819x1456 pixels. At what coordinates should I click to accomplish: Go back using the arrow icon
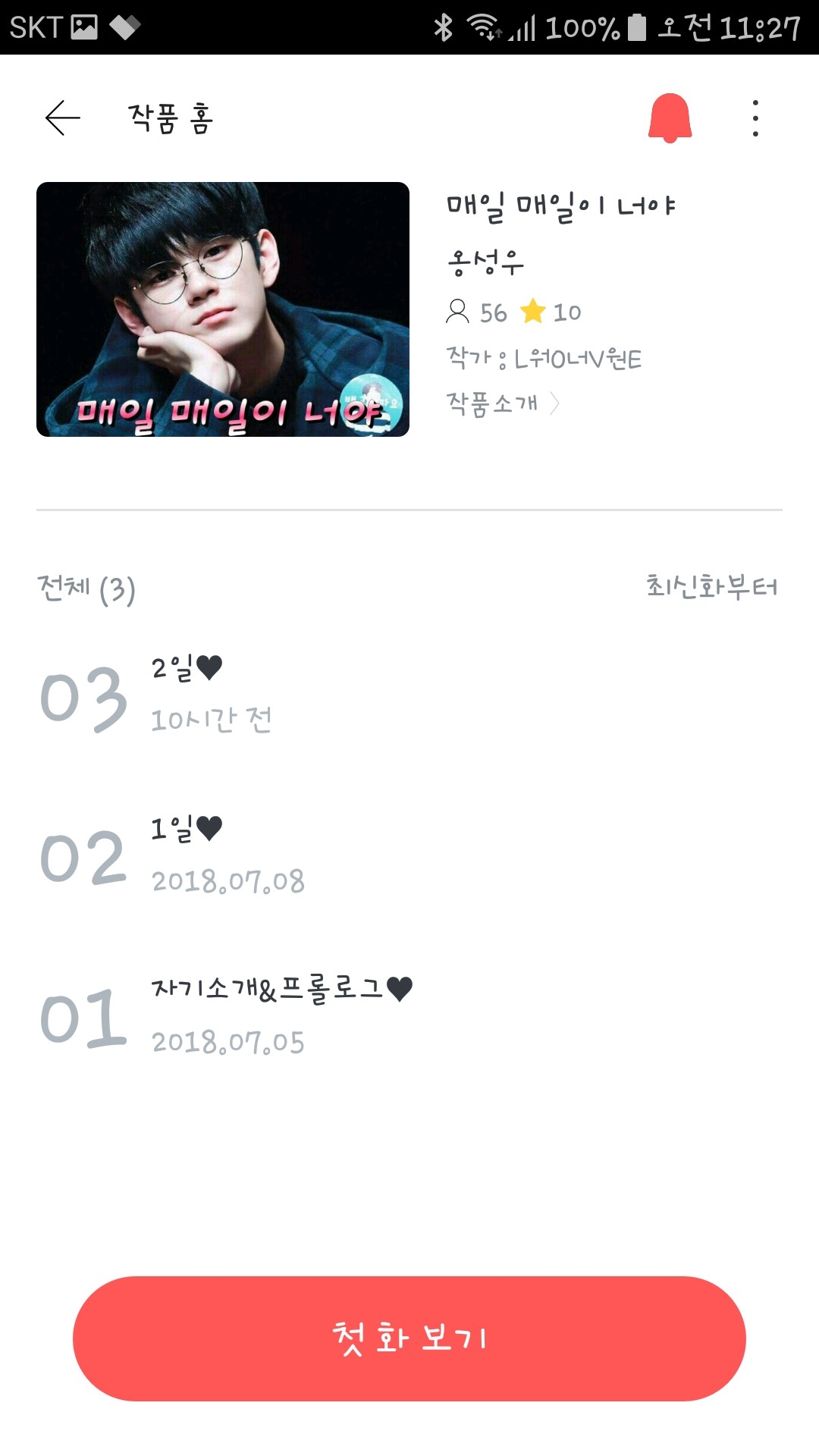coord(63,118)
